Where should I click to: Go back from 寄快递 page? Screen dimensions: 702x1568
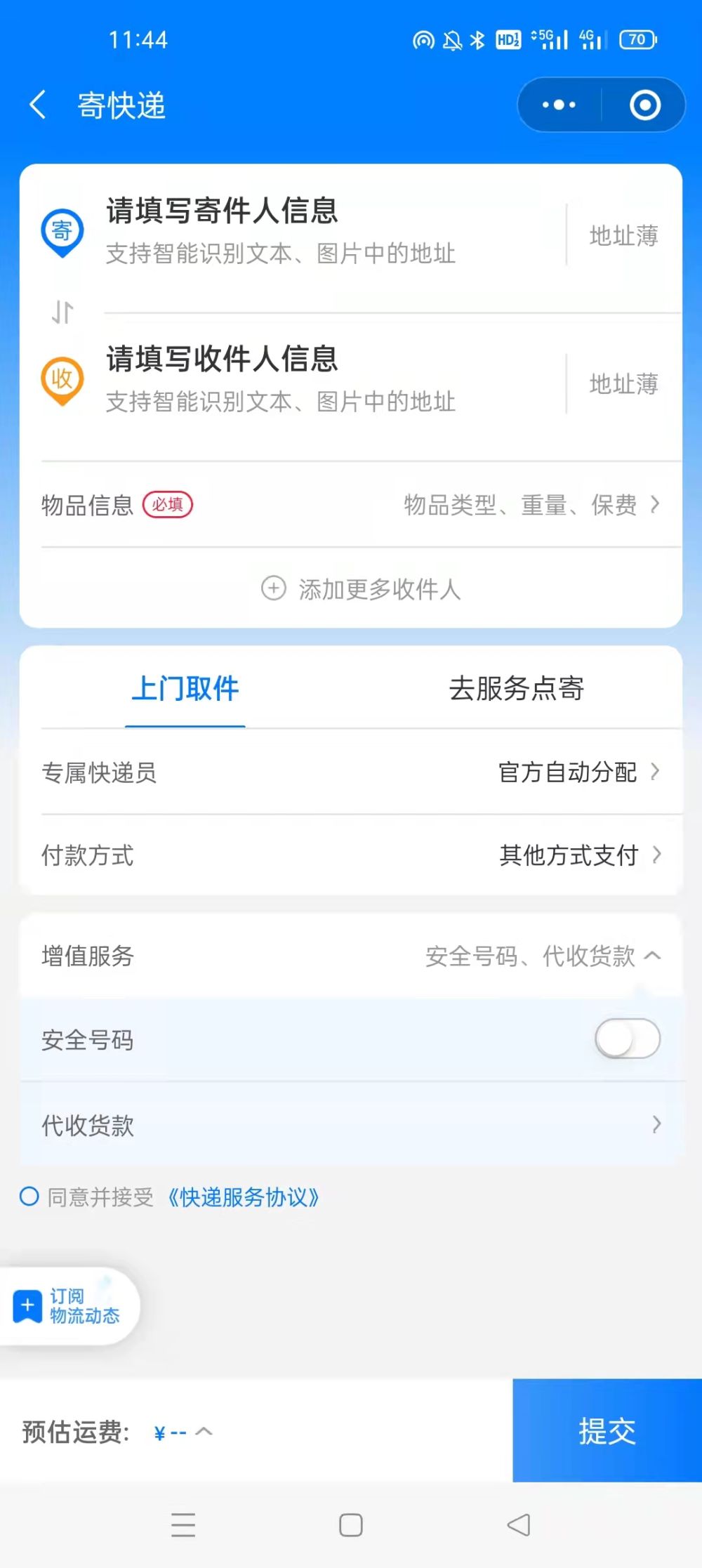tap(38, 105)
